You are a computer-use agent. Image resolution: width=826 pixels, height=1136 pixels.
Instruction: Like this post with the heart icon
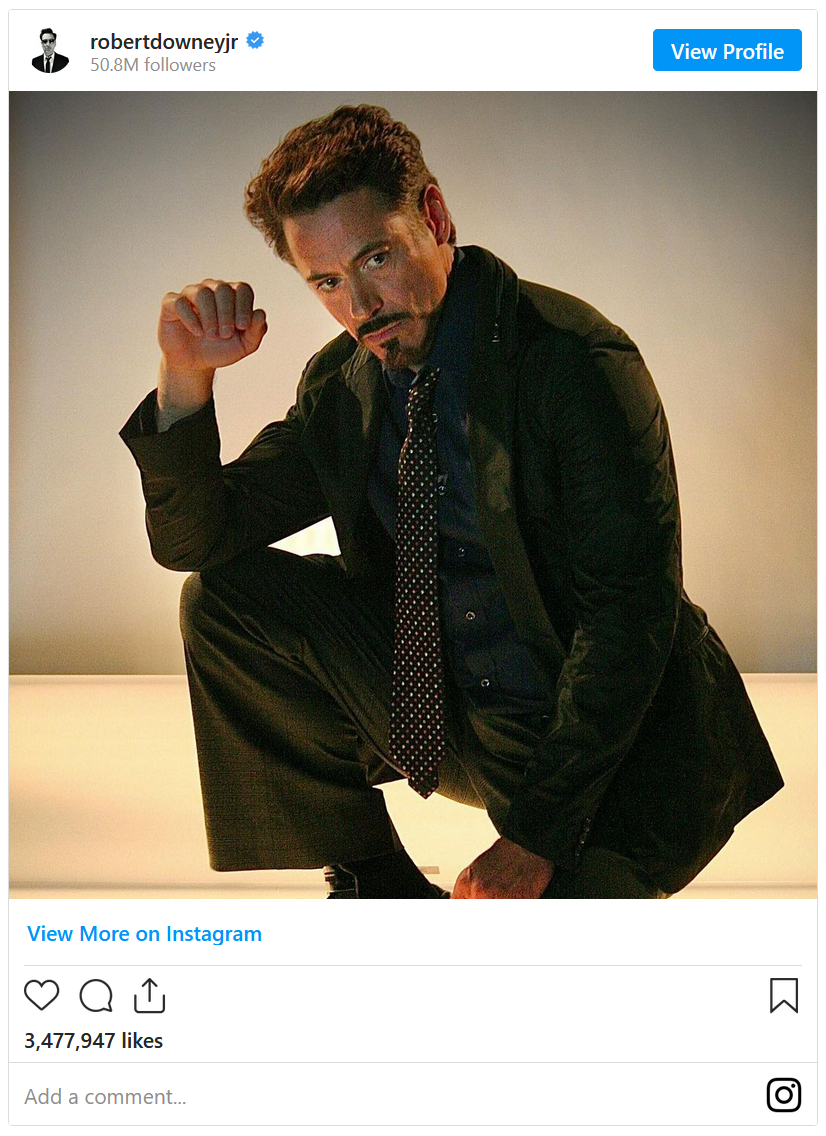pyautogui.click(x=42, y=995)
